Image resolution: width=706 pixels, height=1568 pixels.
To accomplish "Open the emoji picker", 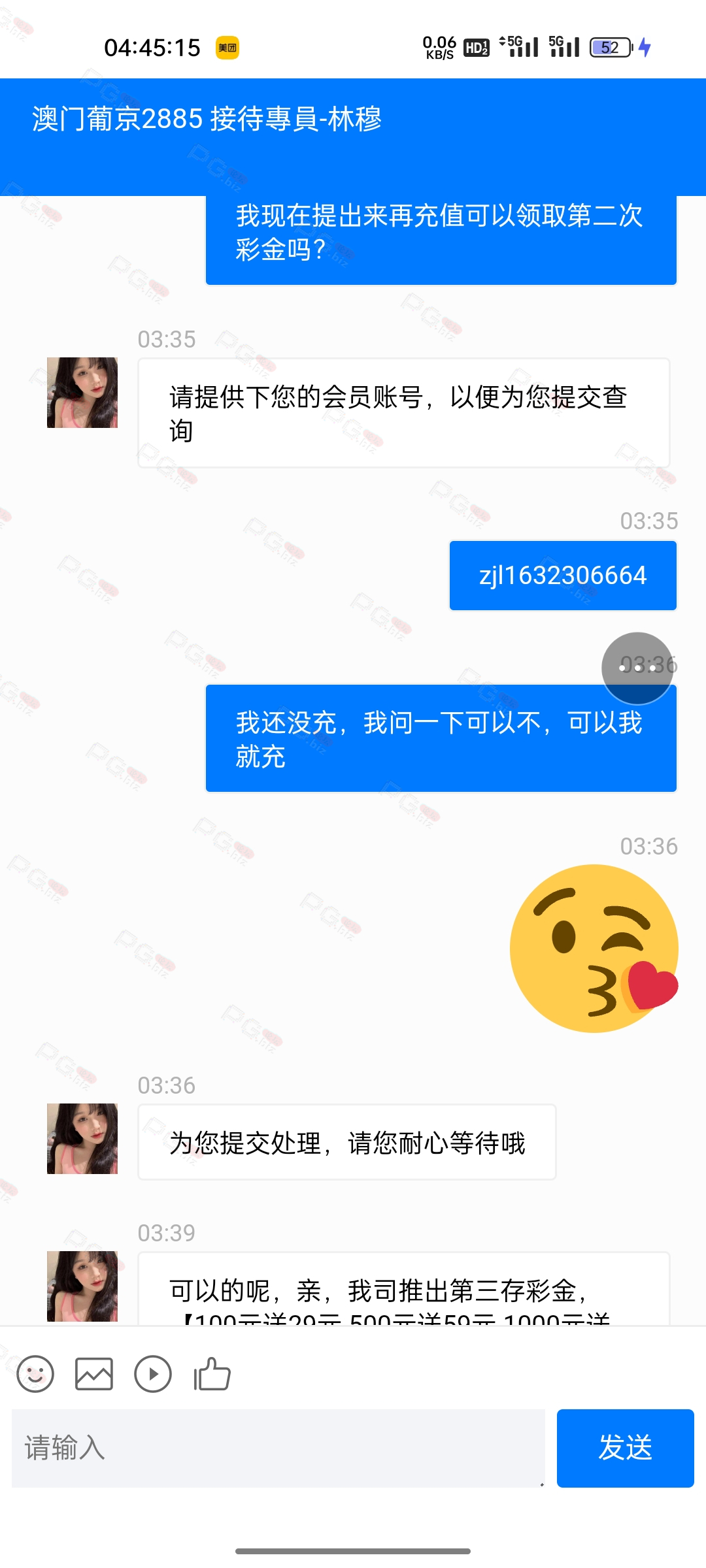I will coord(35,1374).
